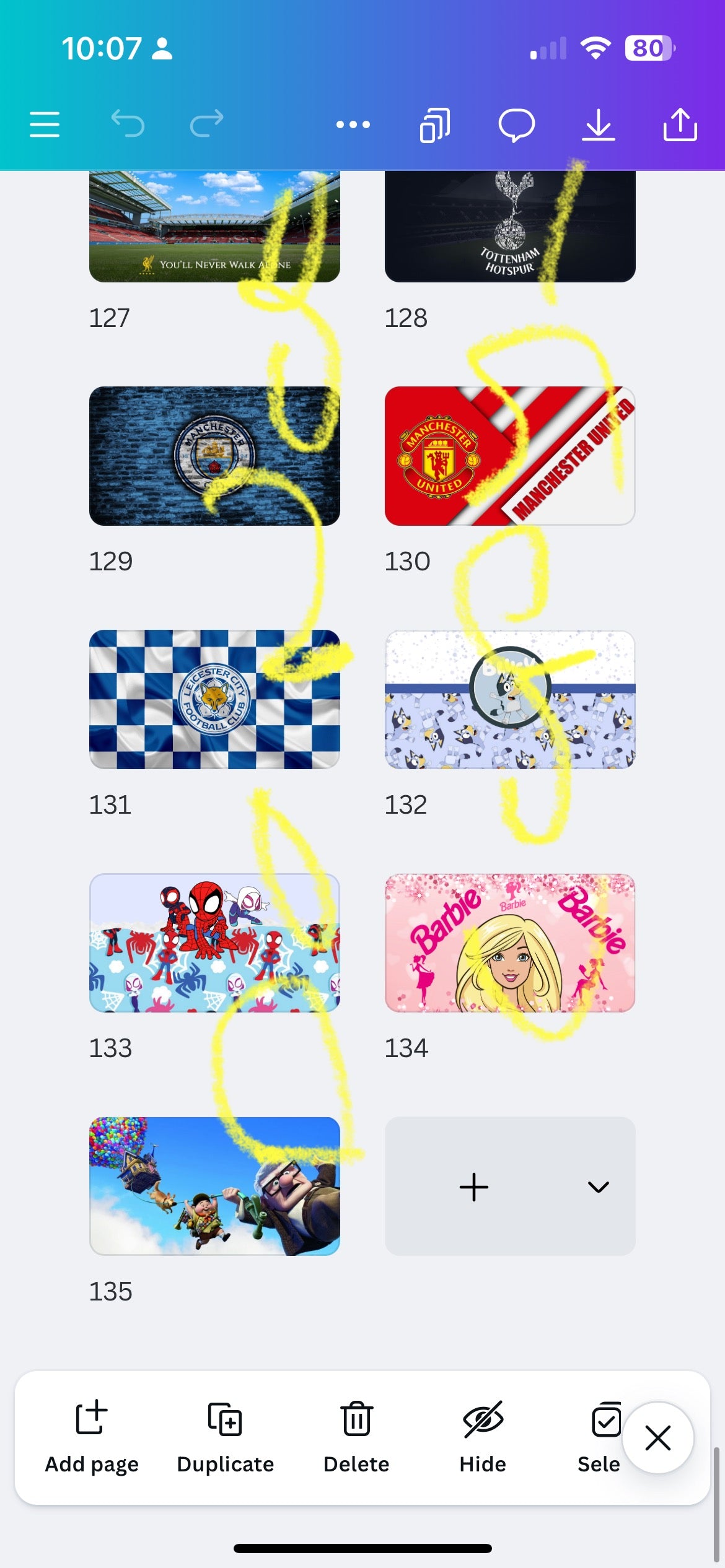Open page 130 Manchester United design

509,456
